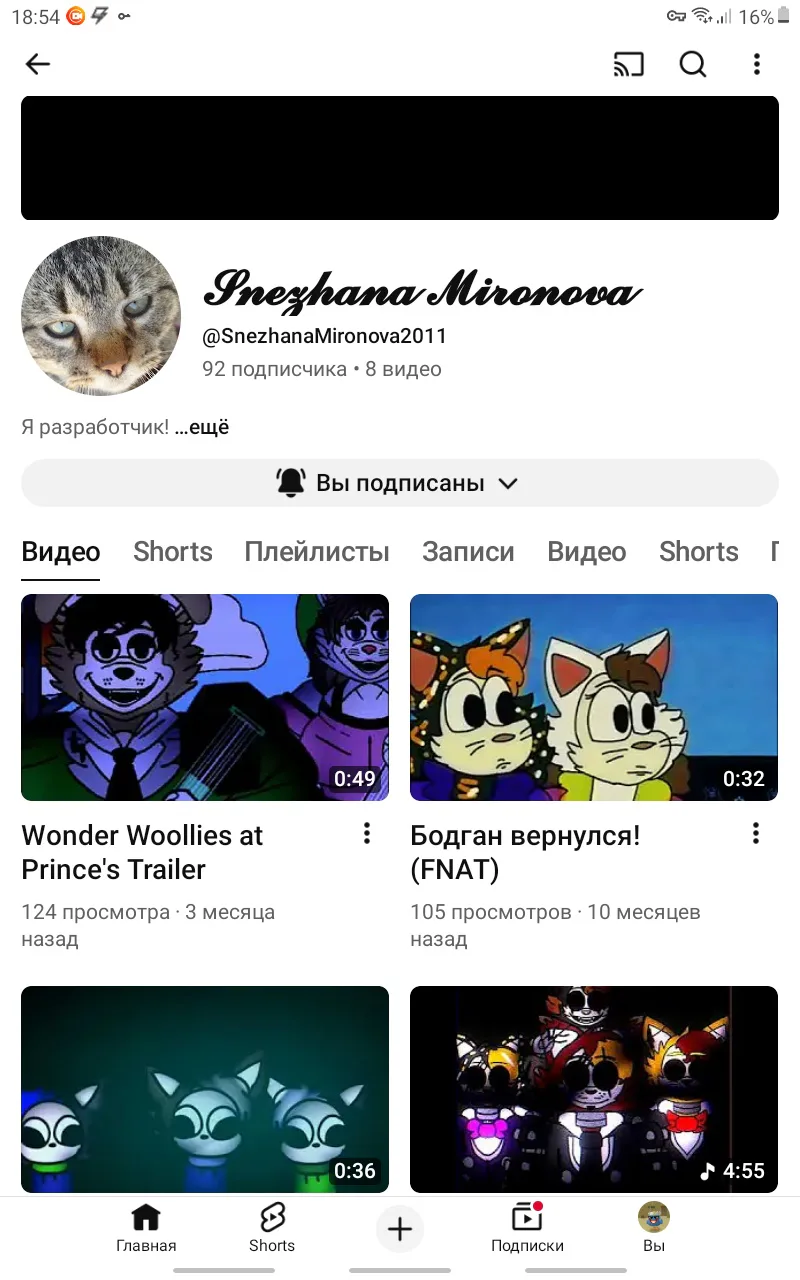Play the Бодган вернулся! (FNAT) video

(594, 697)
